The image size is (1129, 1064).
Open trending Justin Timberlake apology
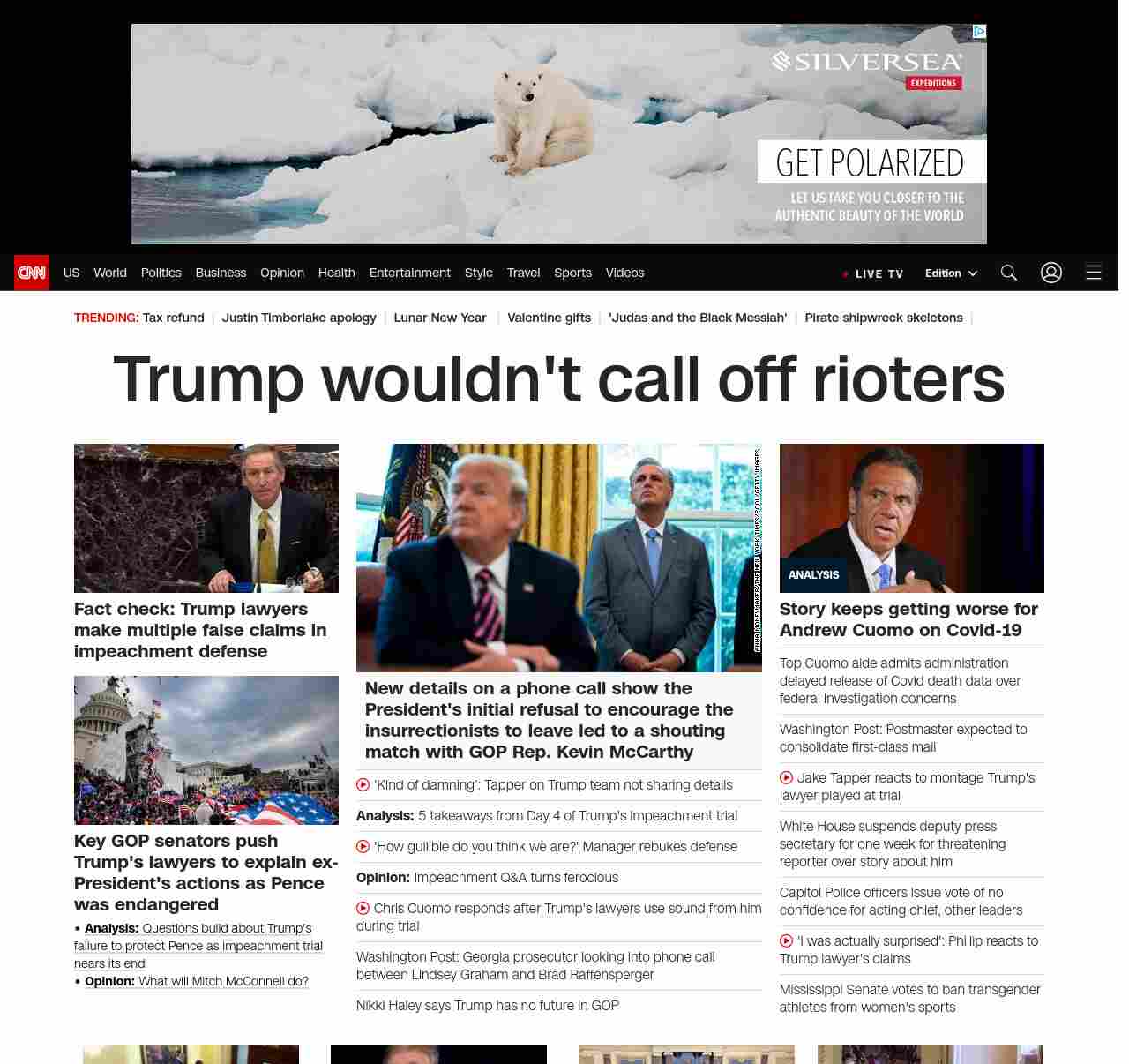click(299, 318)
